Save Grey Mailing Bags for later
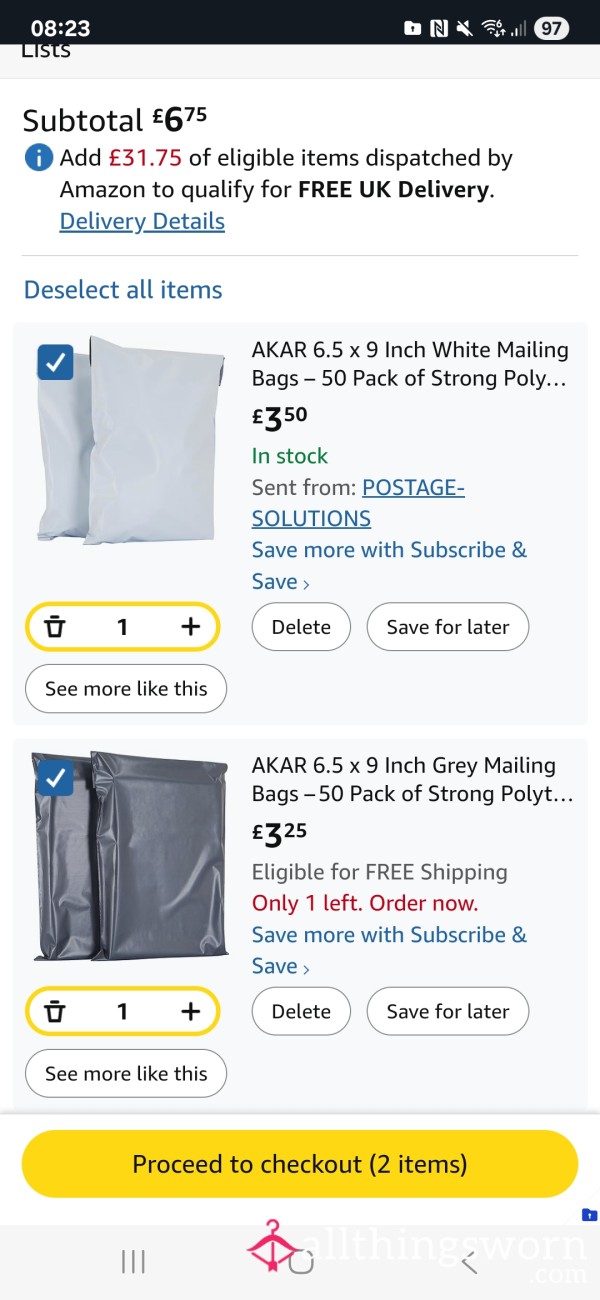The image size is (600, 1300). coord(448,1011)
